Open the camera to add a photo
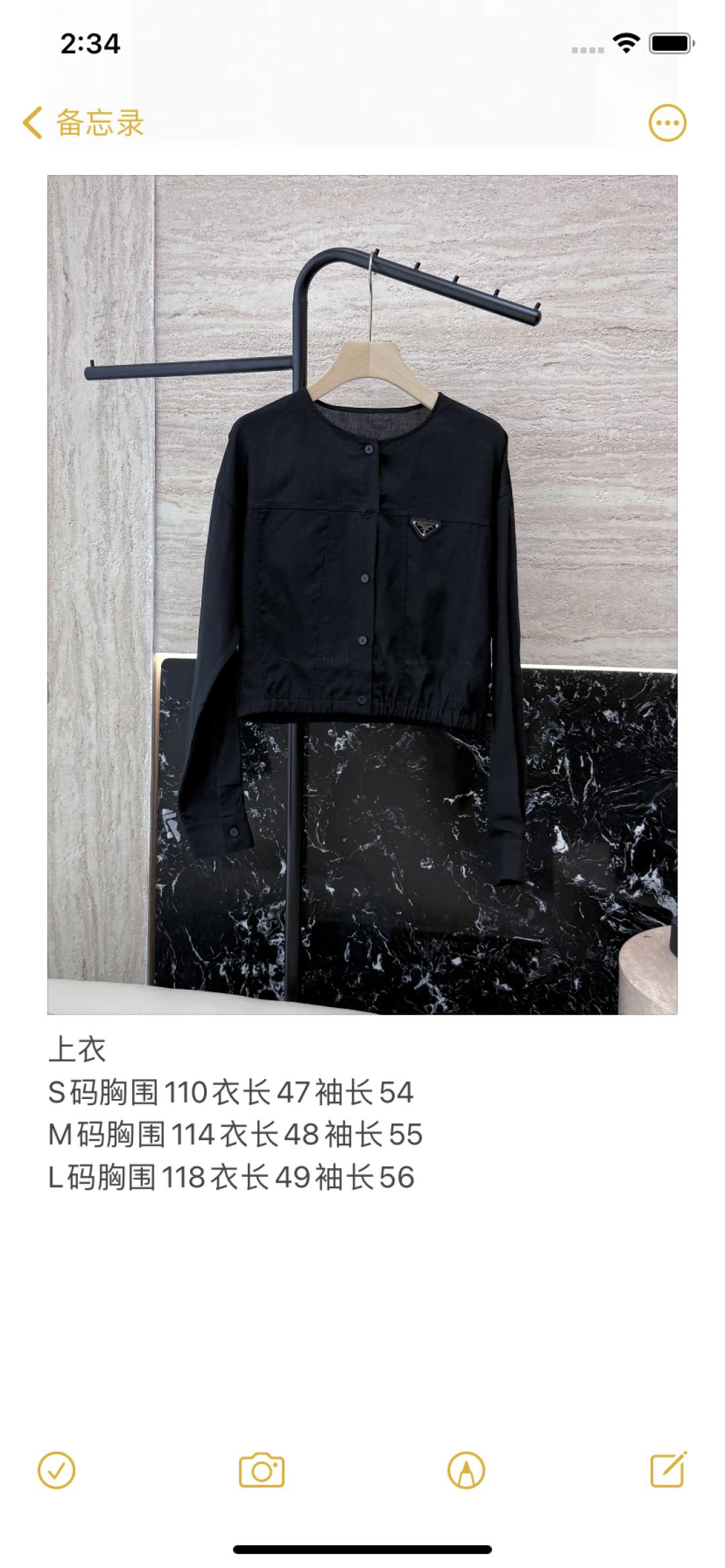The height and width of the screenshot is (1568, 725). click(262, 1471)
